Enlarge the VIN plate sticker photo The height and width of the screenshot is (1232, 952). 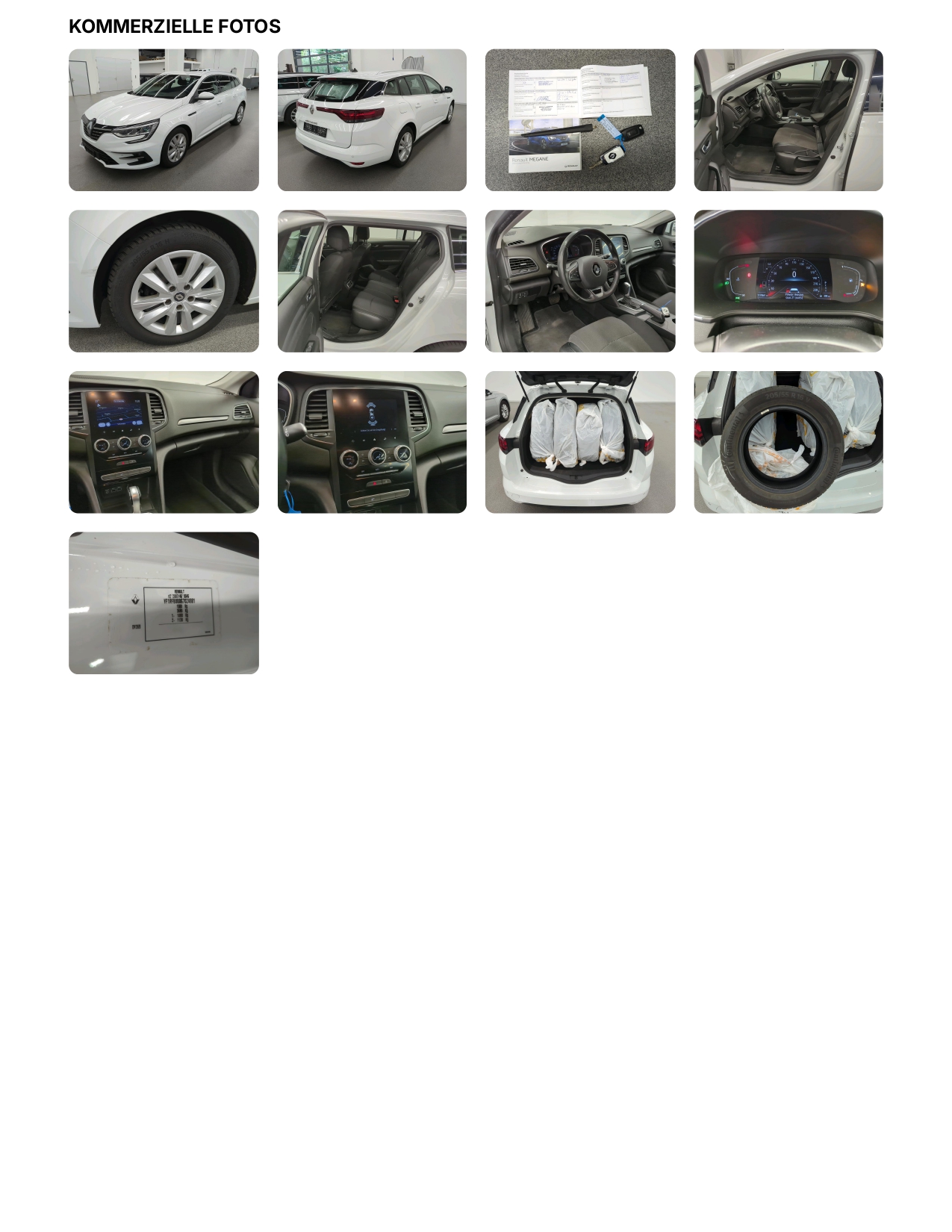[164, 603]
